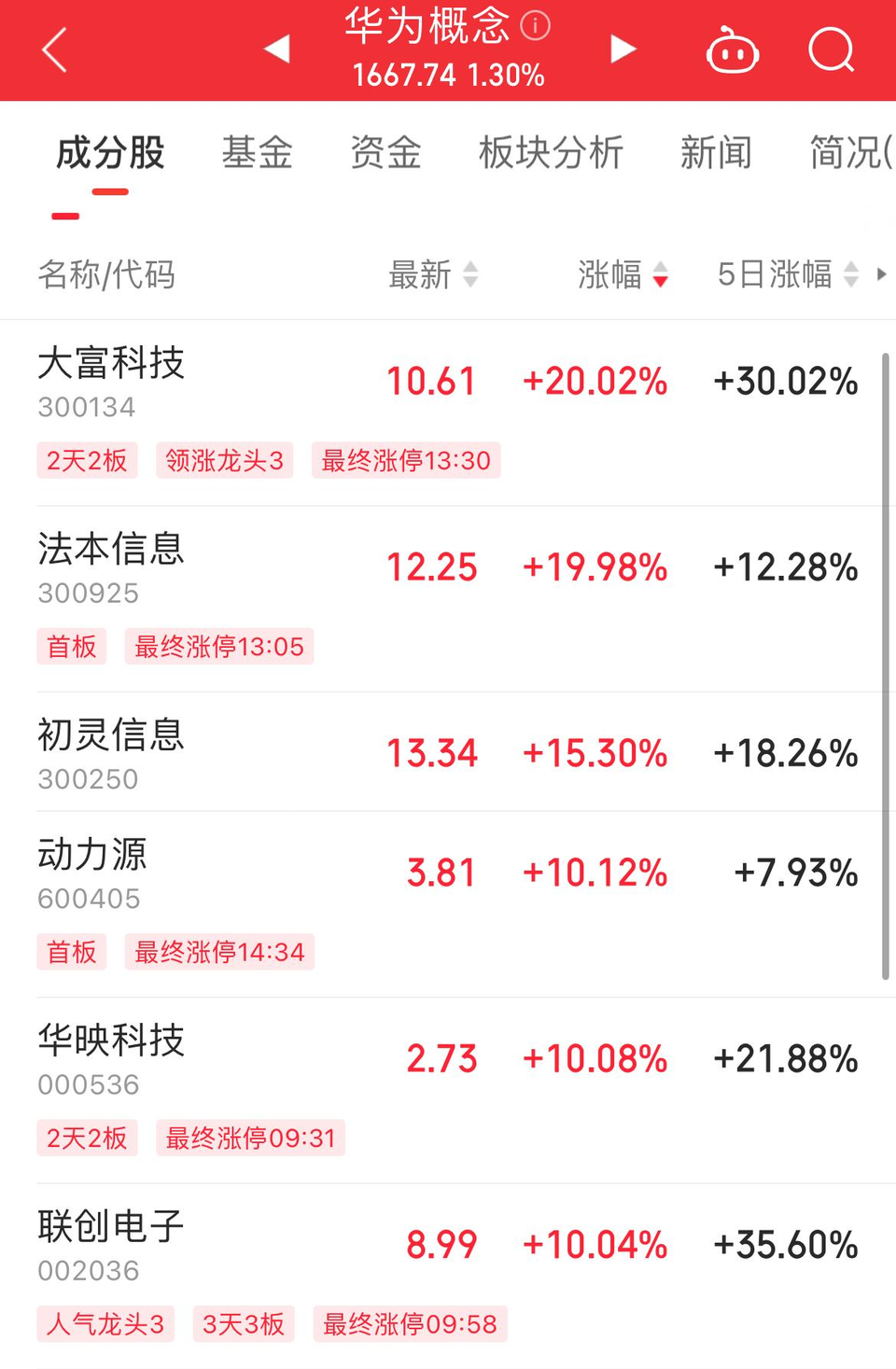Sort the list by 5日涨幅
This screenshot has height=1369, width=896.
pyautogui.click(x=787, y=274)
